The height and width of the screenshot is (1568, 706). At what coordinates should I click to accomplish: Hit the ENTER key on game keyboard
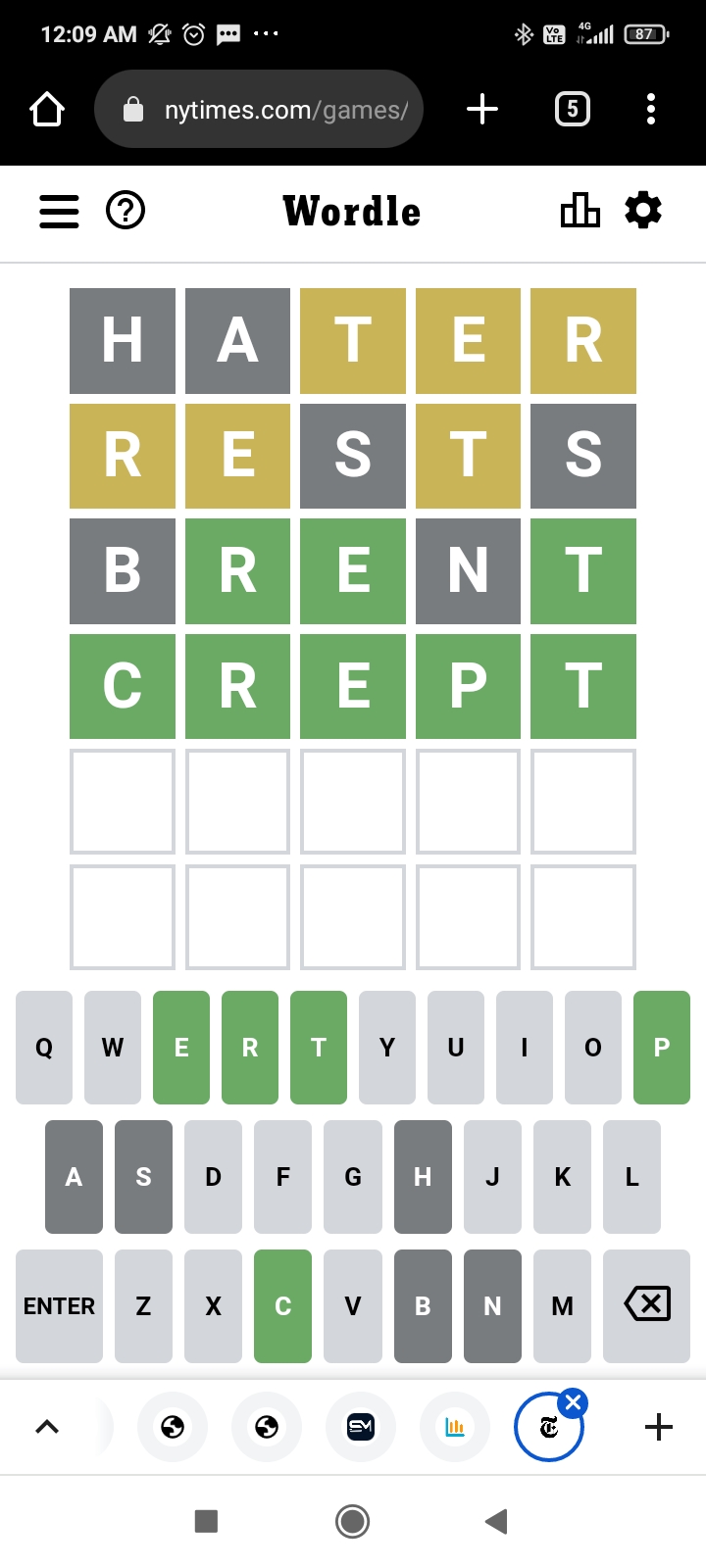click(59, 1306)
